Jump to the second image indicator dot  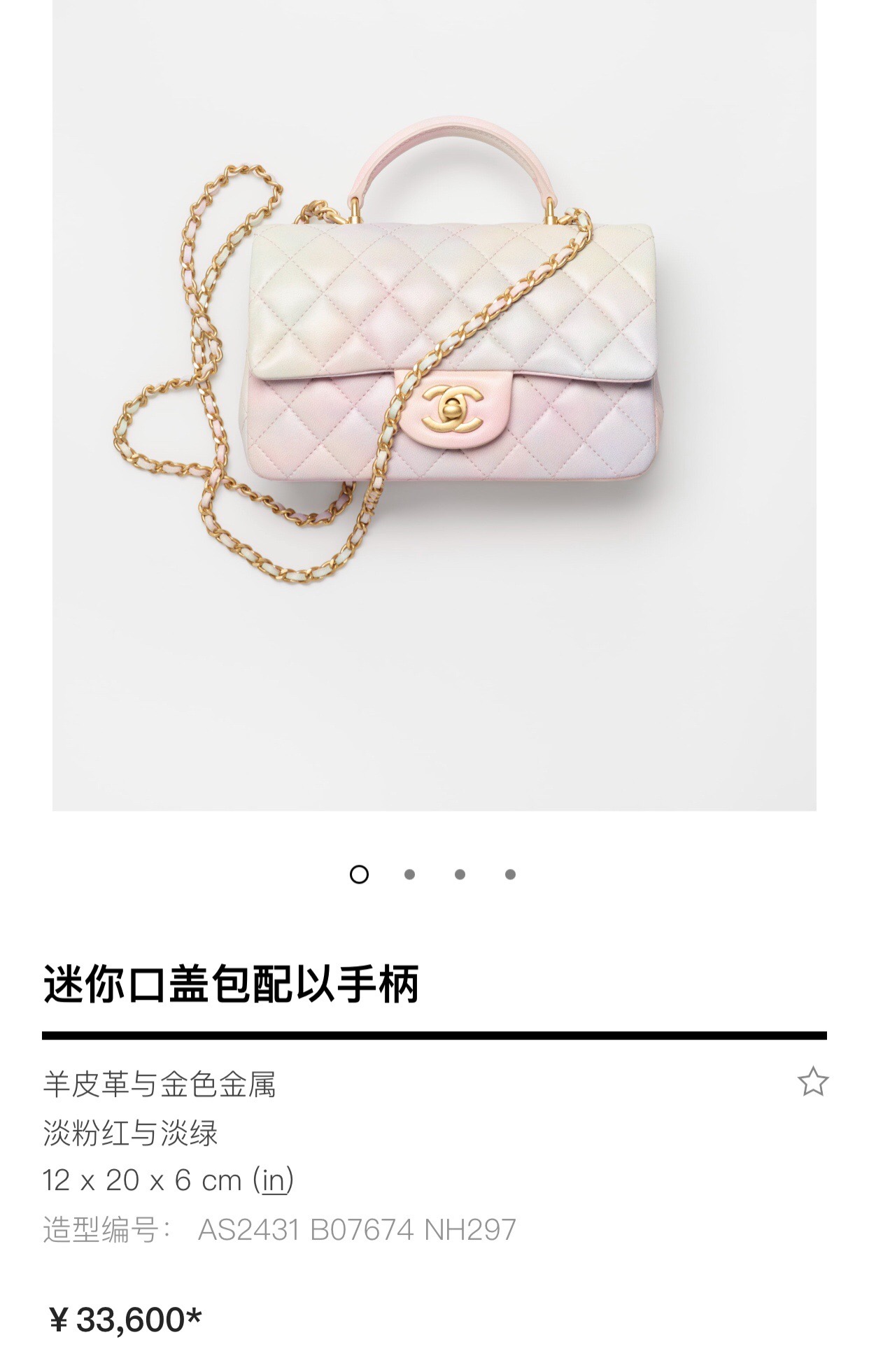409,875
